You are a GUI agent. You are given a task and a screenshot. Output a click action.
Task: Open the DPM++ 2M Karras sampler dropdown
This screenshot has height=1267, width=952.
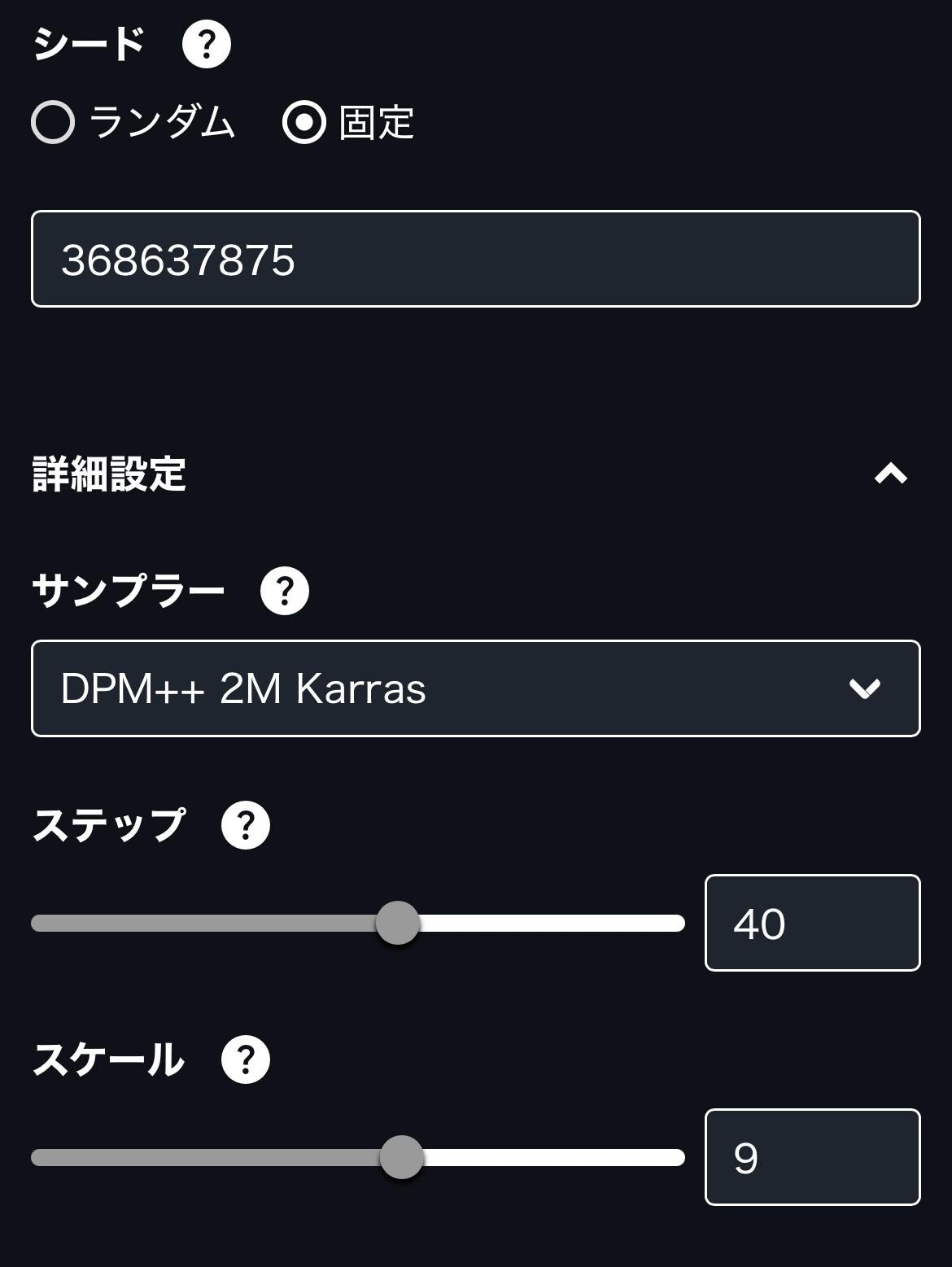475,688
